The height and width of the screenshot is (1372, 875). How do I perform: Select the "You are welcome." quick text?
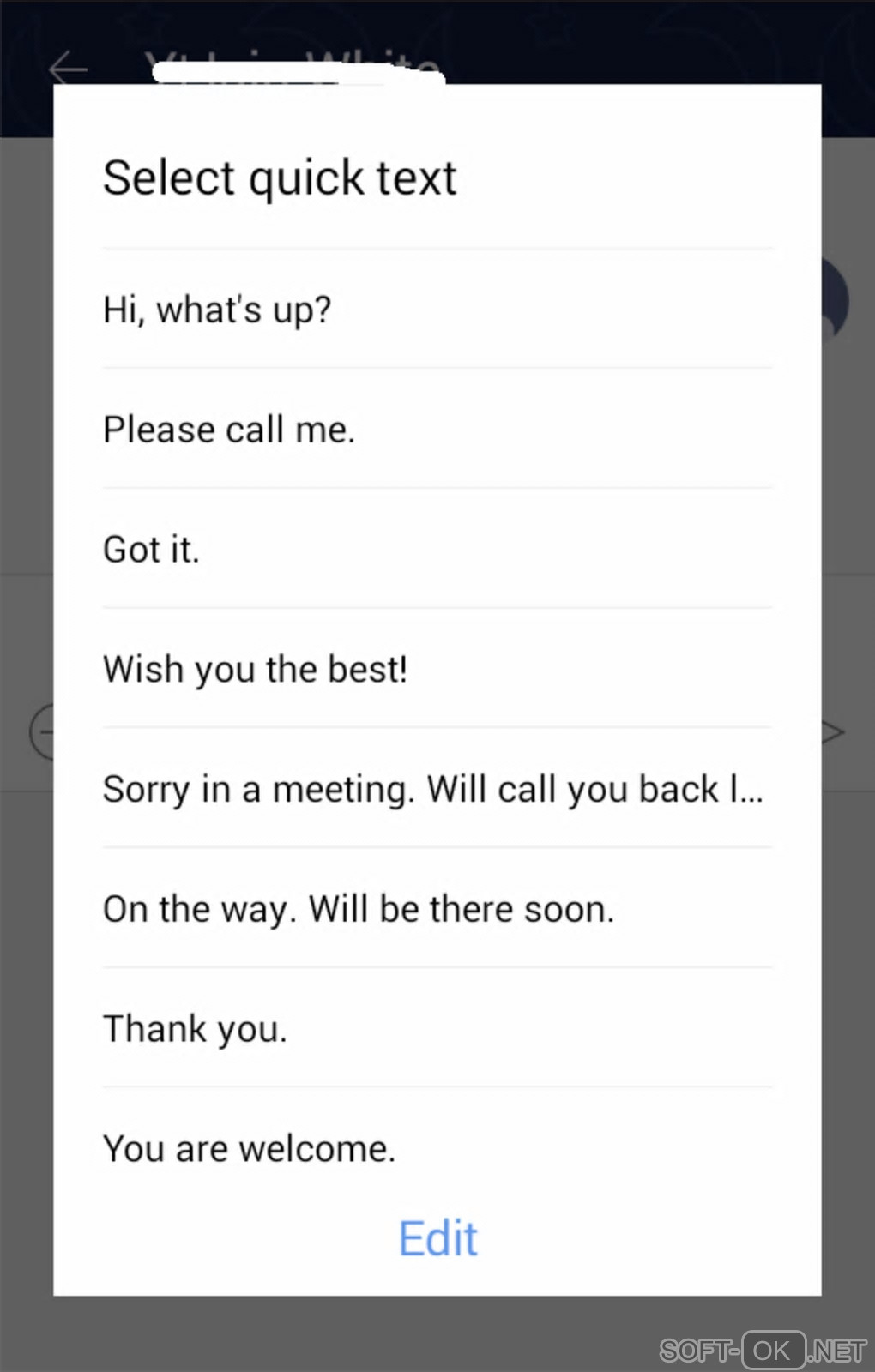(x=249, y=1149)
